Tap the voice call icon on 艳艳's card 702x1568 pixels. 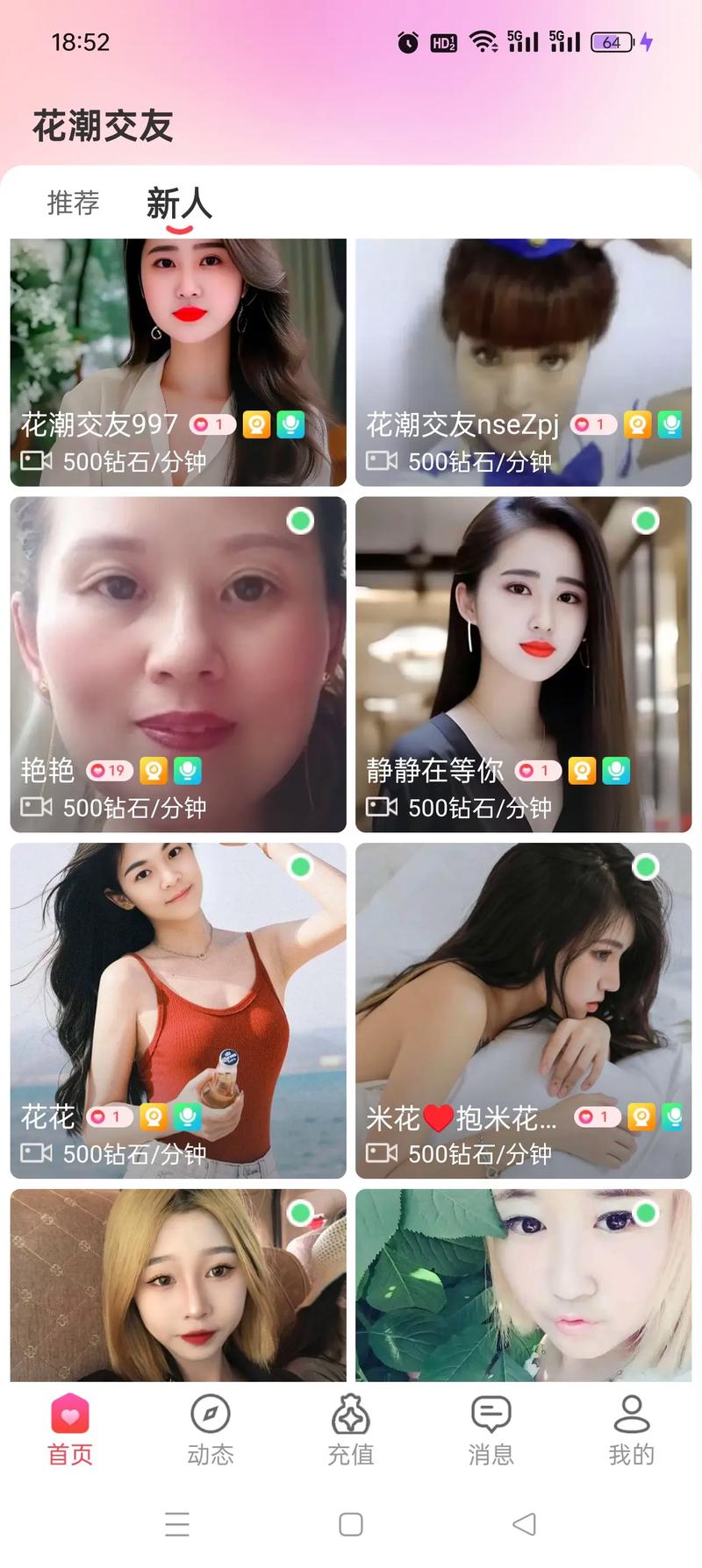coord(187,771)
